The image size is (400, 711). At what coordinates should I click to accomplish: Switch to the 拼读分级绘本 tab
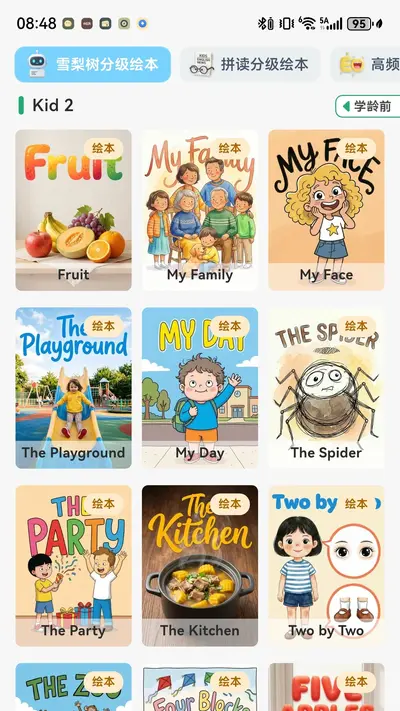251,64
